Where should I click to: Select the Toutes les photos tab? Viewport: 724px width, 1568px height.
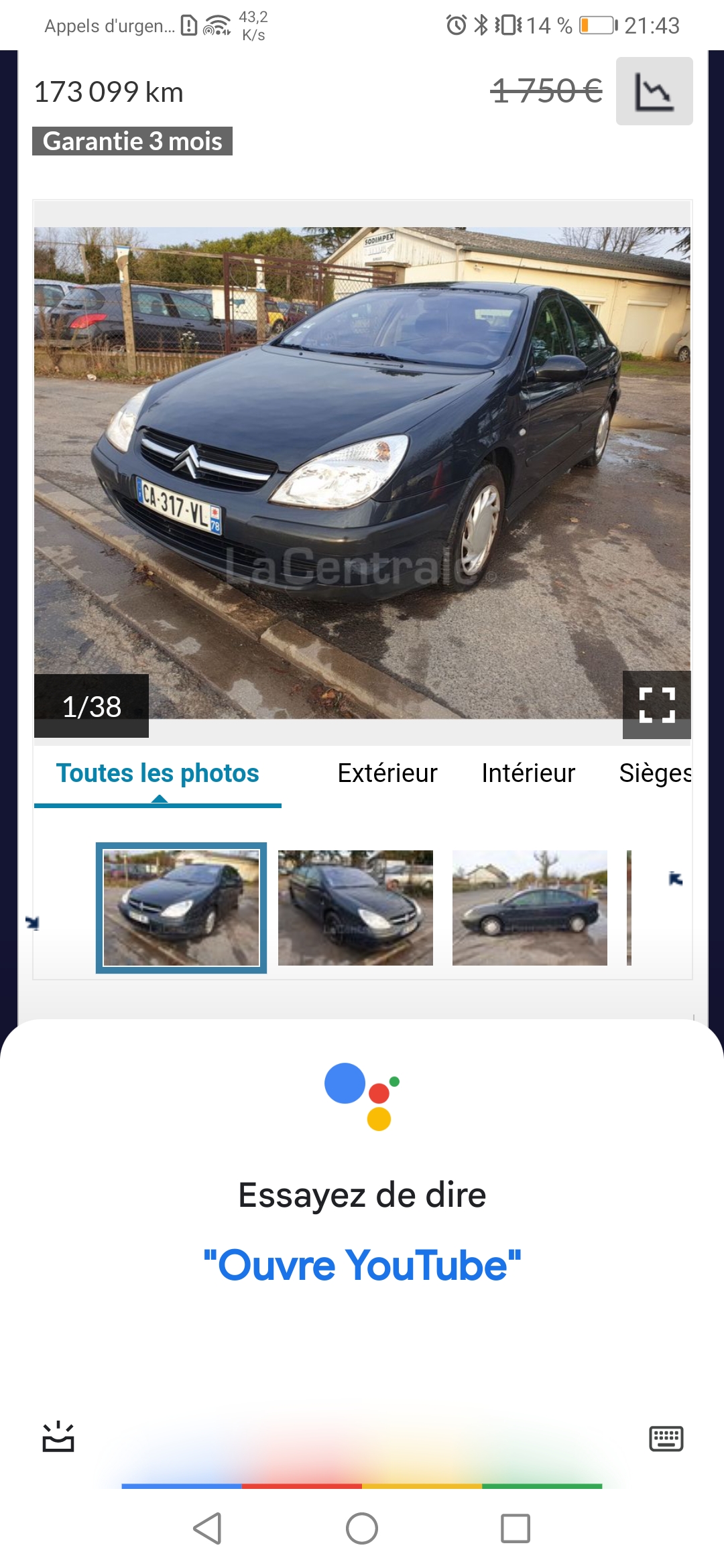158,773
